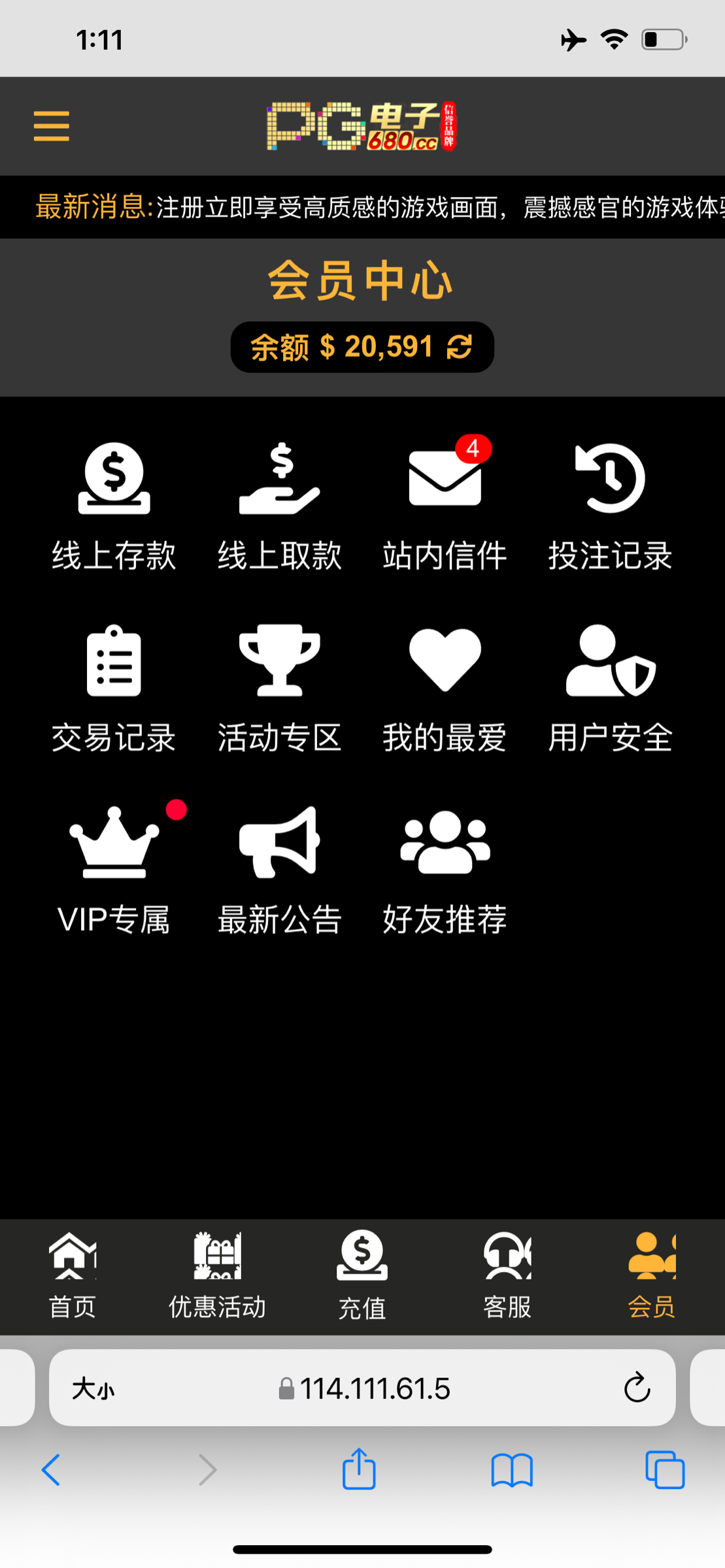Open 交易记录 transaction records
The image size is (725, 1568).
click(114, 688)
